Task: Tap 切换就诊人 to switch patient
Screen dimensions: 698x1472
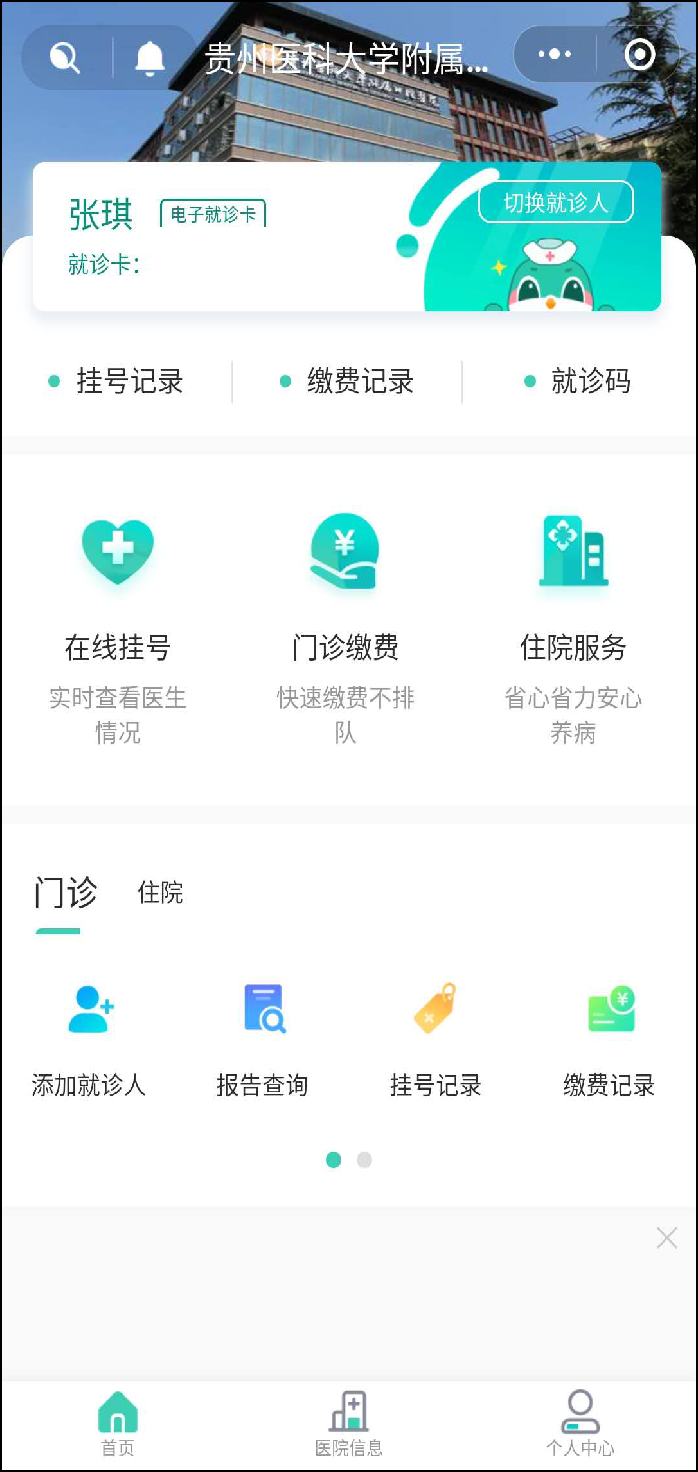Action: pos(556,203)
